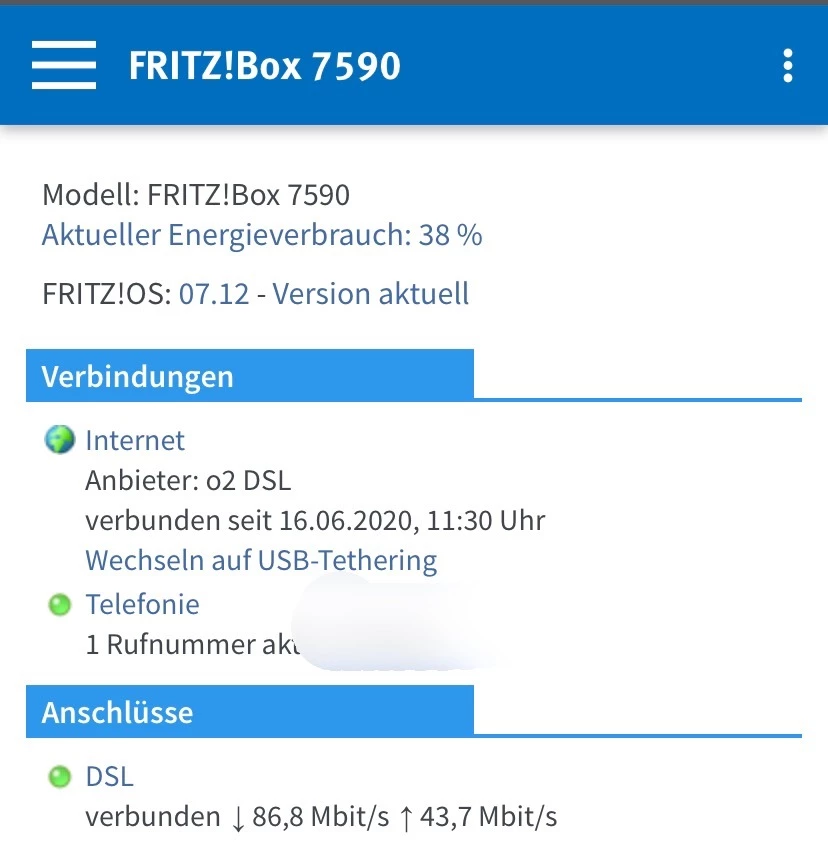Open the hamburger navigation menu
Screen dimensions: 828x846
click(64, 66)
